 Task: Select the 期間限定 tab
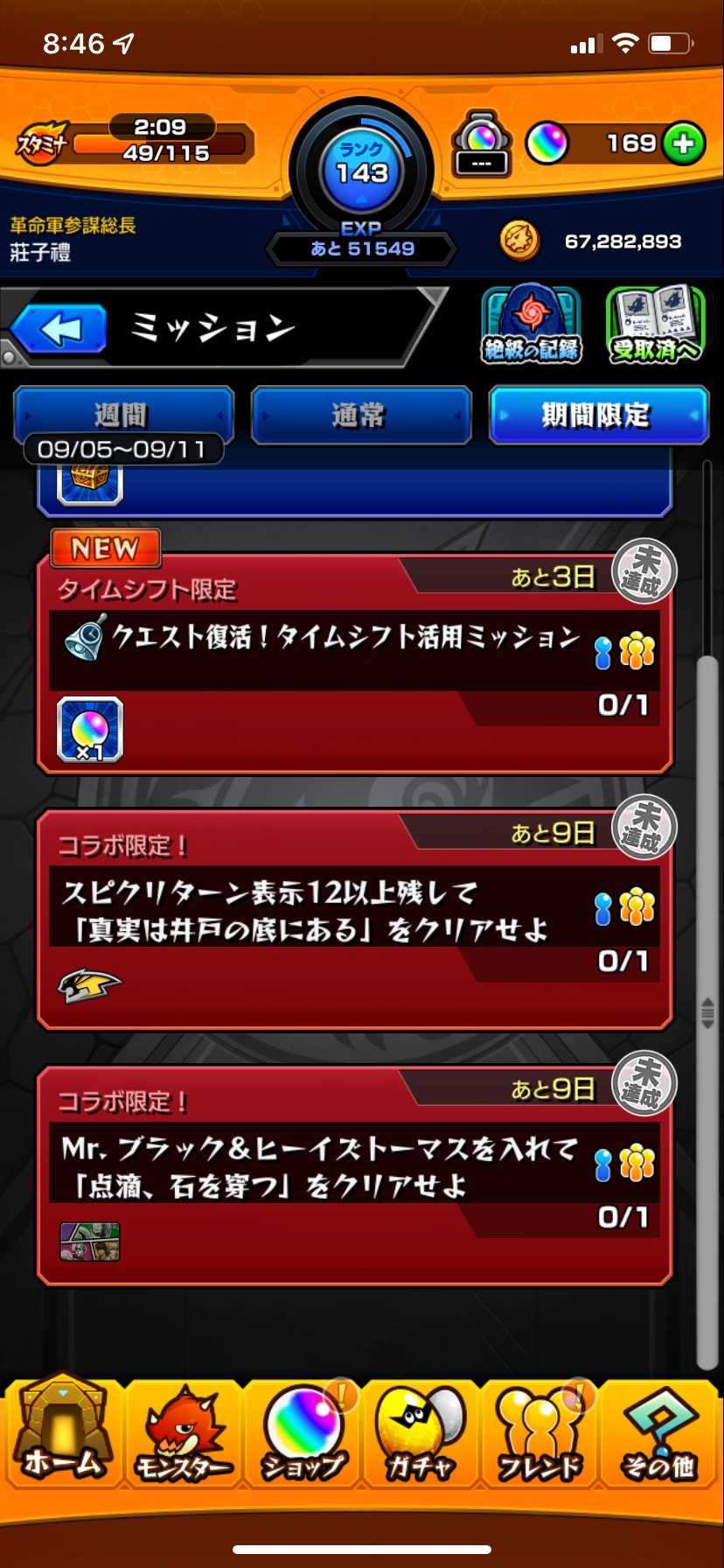coord(598,415)
